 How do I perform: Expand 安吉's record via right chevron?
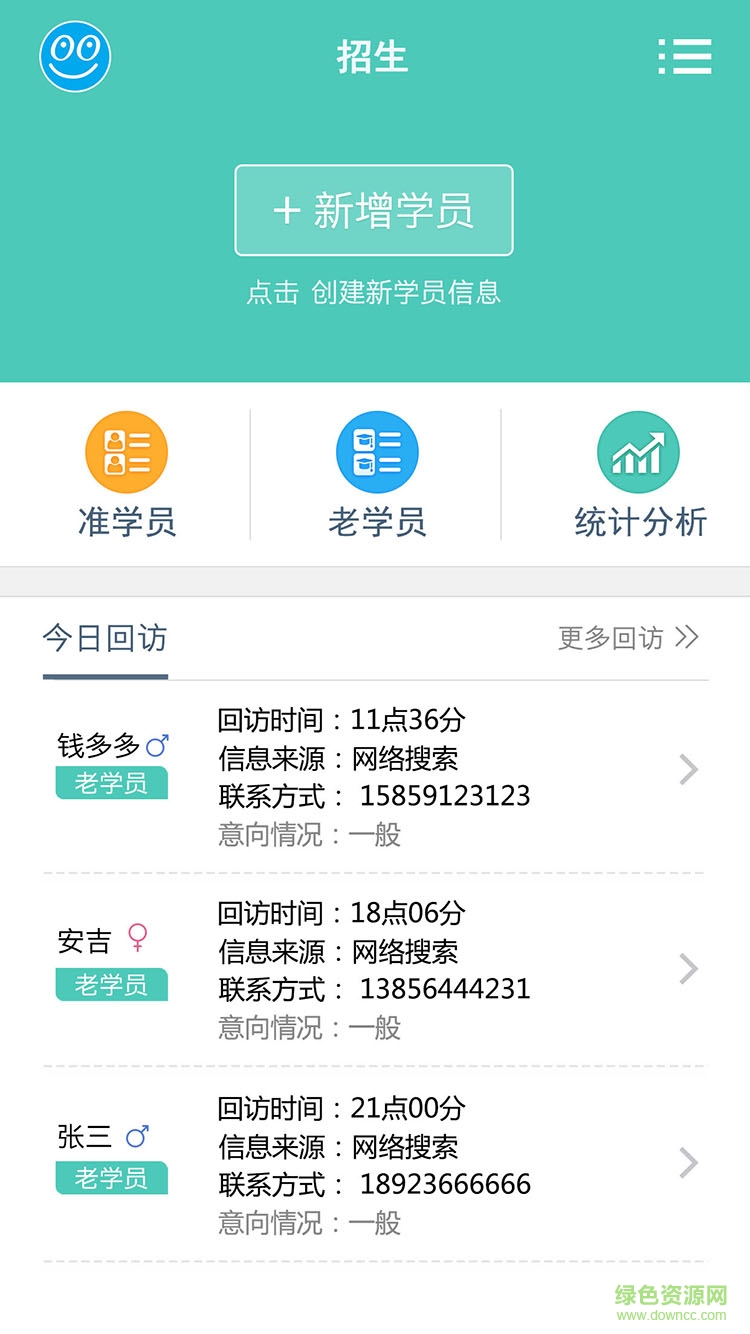pos(689,968)
